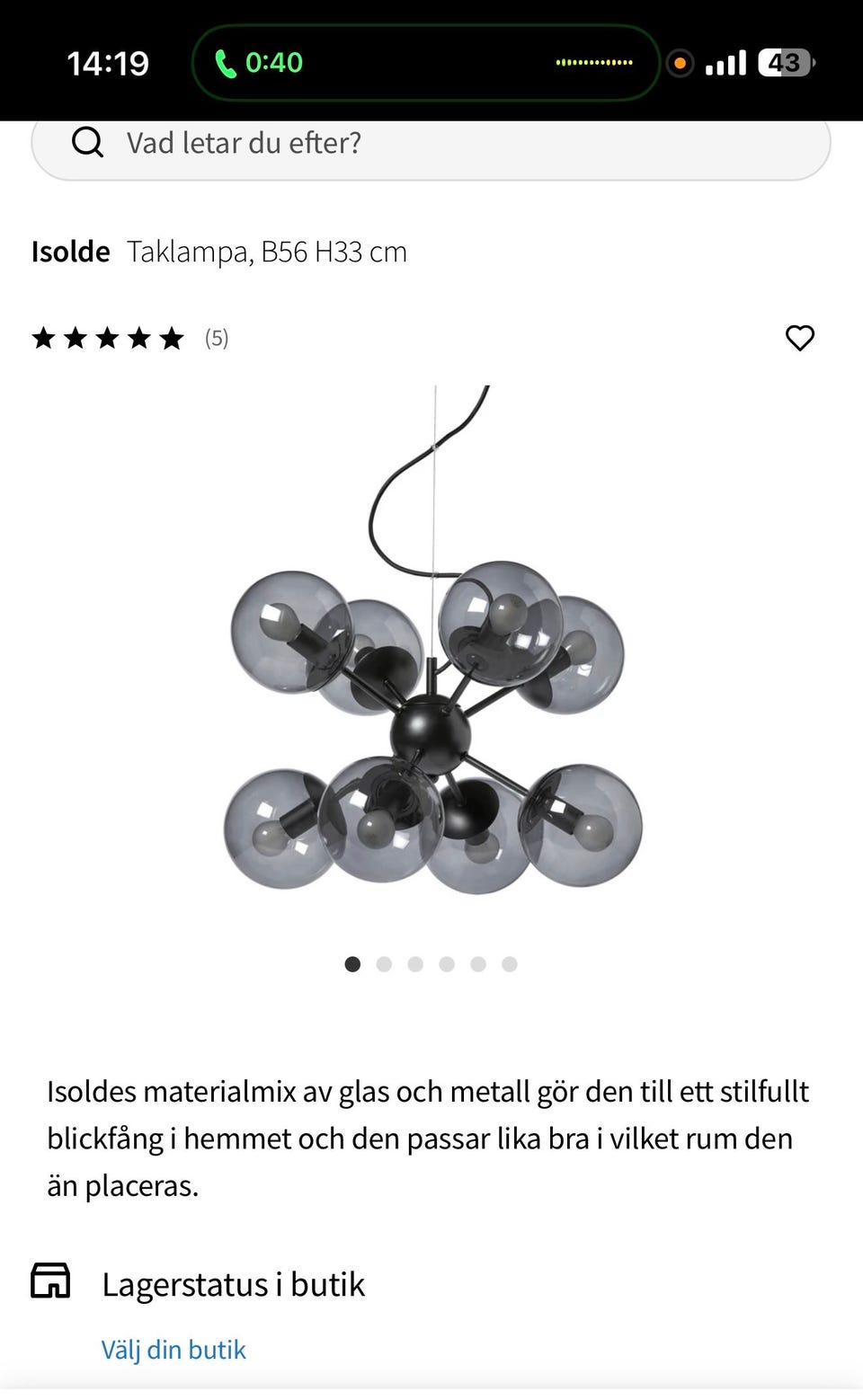
Task: Tap the magnifying glass search icon
Action: 87,142
